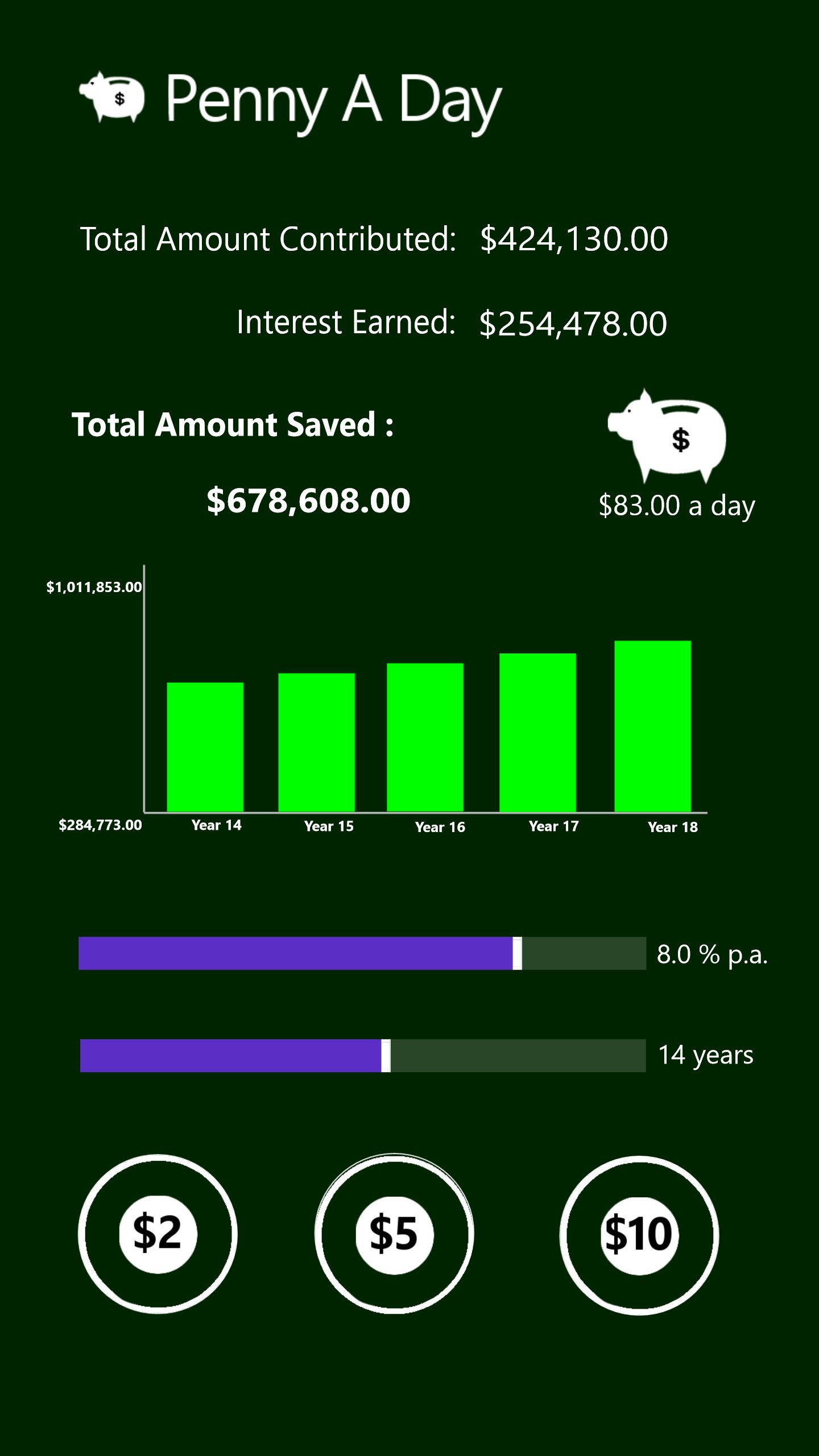Select the $5 coin button
819x1456 pixels.
click(x=394, y=1234)
